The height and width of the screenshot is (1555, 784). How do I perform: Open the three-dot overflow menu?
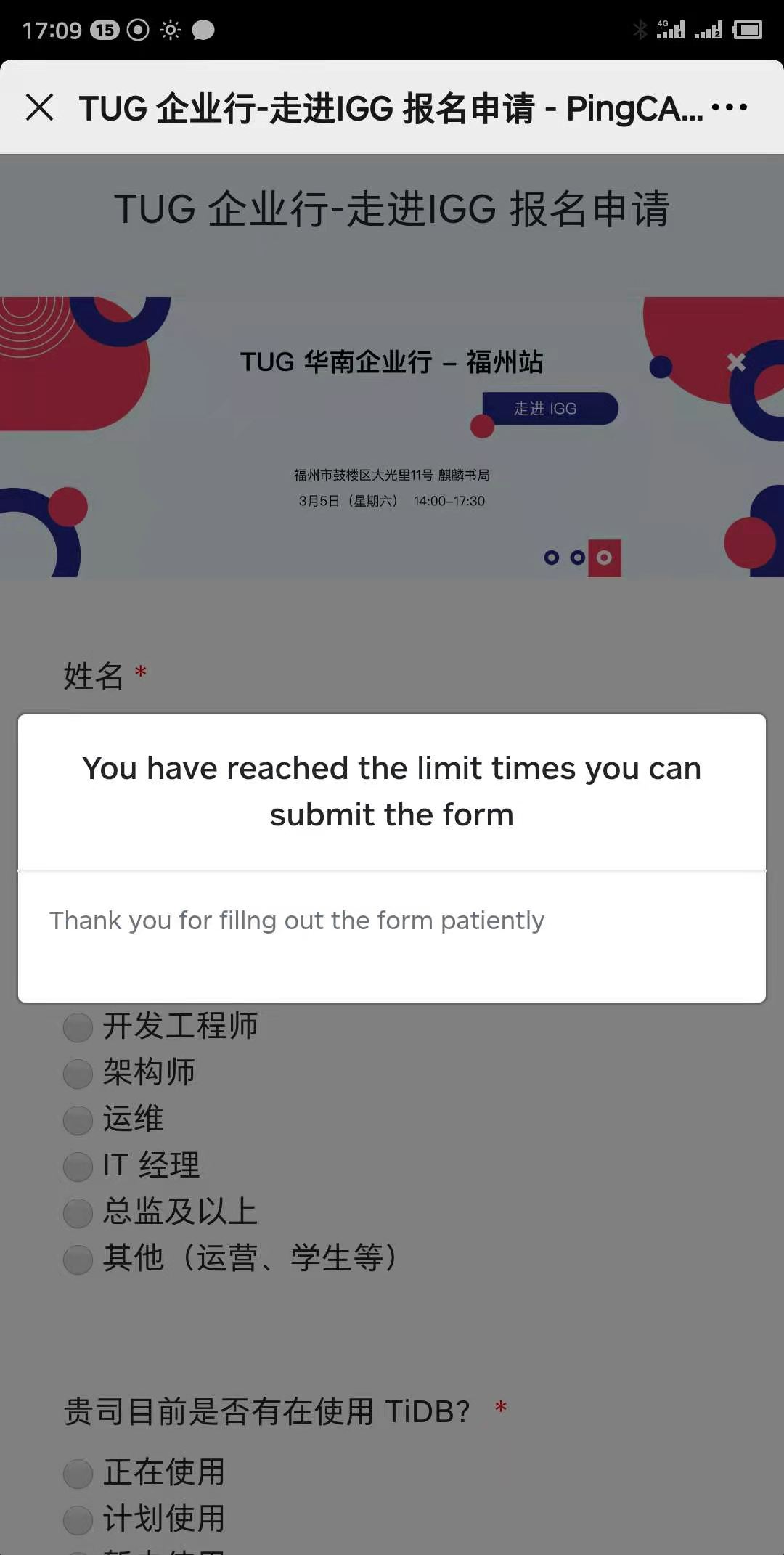pos(729,107)
